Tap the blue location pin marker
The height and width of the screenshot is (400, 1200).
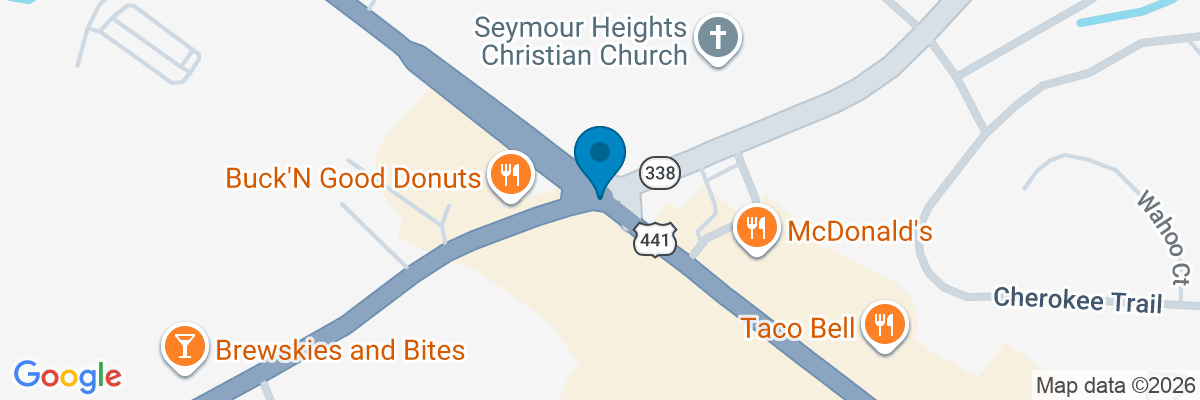600,162
